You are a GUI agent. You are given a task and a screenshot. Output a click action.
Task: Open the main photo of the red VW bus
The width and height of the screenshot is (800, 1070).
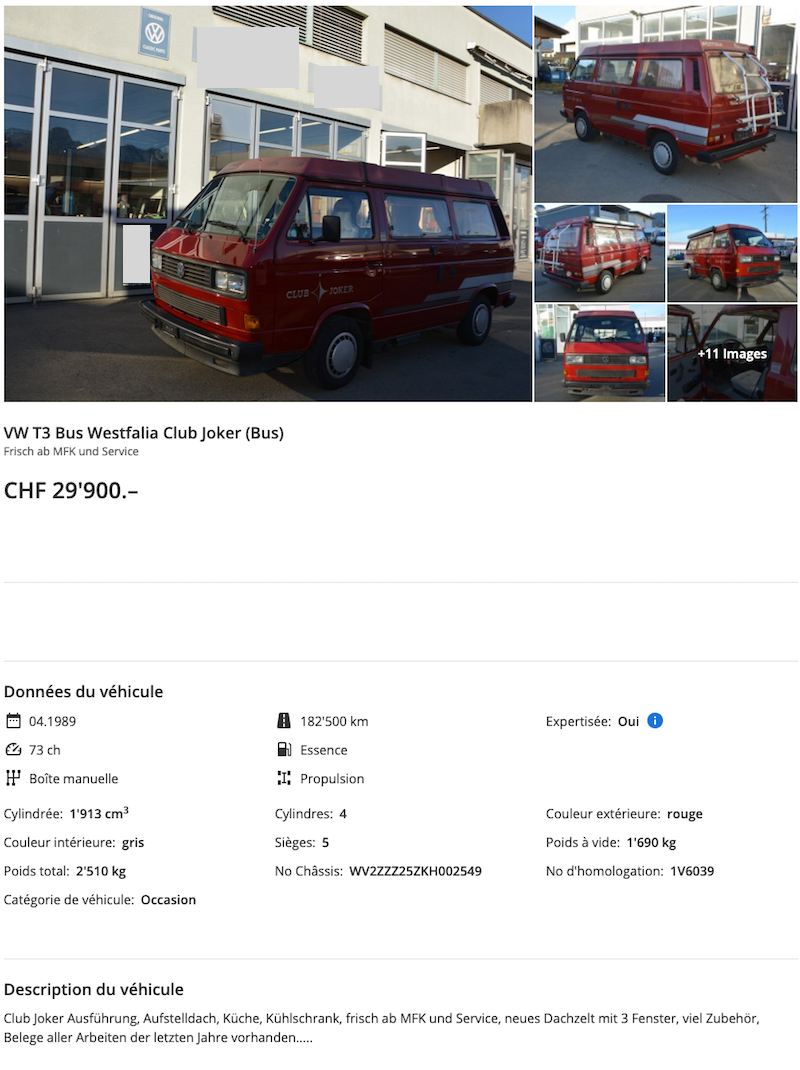point(268,203)
